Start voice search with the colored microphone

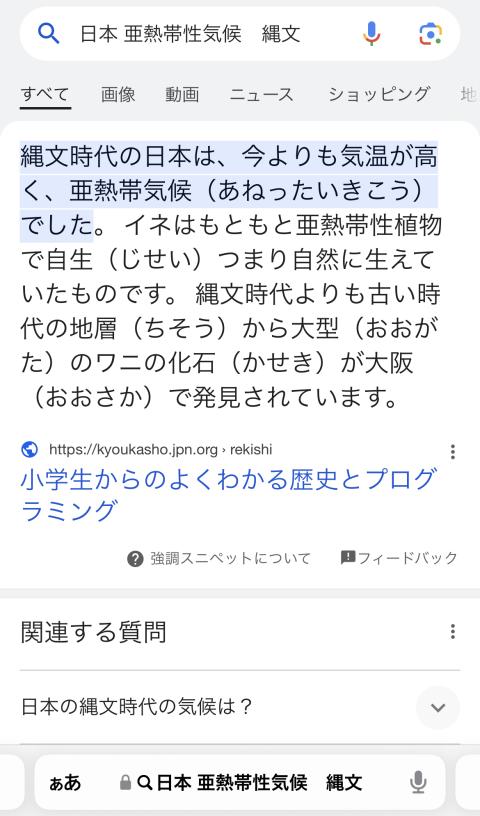371,34
